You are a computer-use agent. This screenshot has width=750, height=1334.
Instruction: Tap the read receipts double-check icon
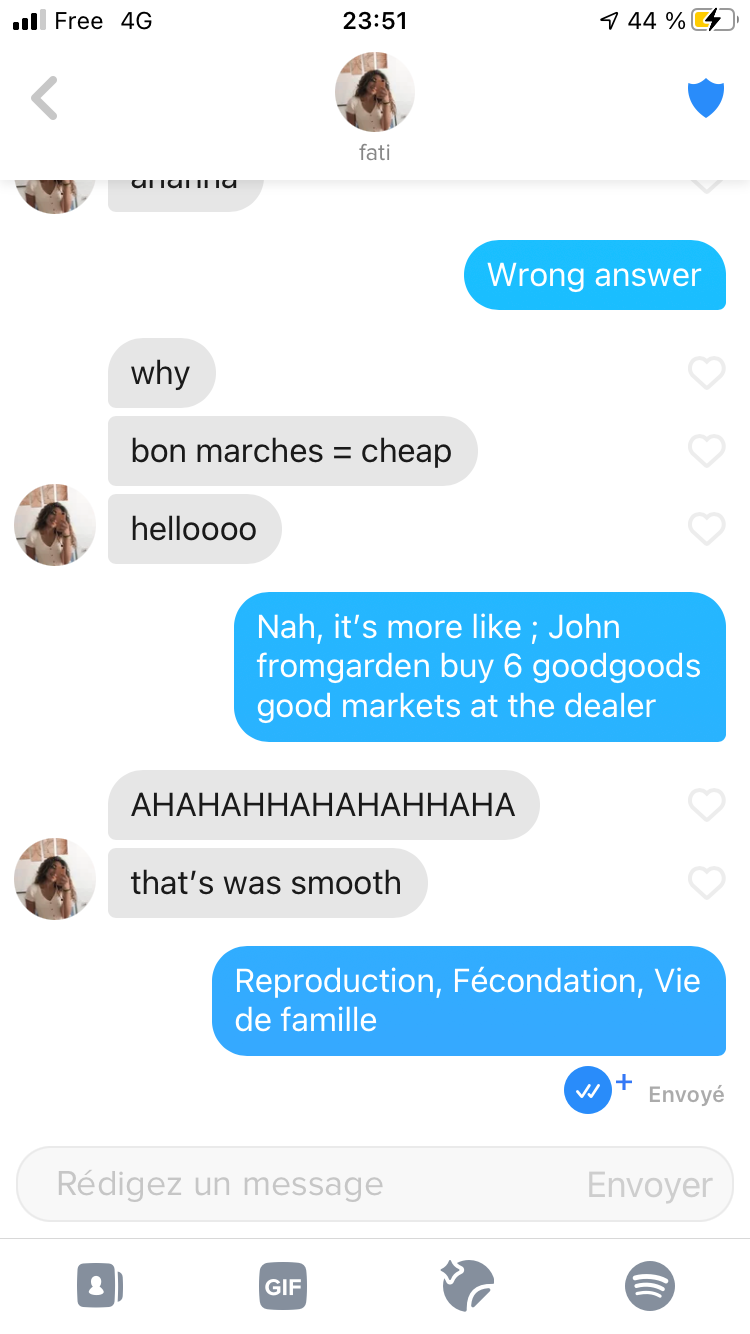pos(589,1092)
